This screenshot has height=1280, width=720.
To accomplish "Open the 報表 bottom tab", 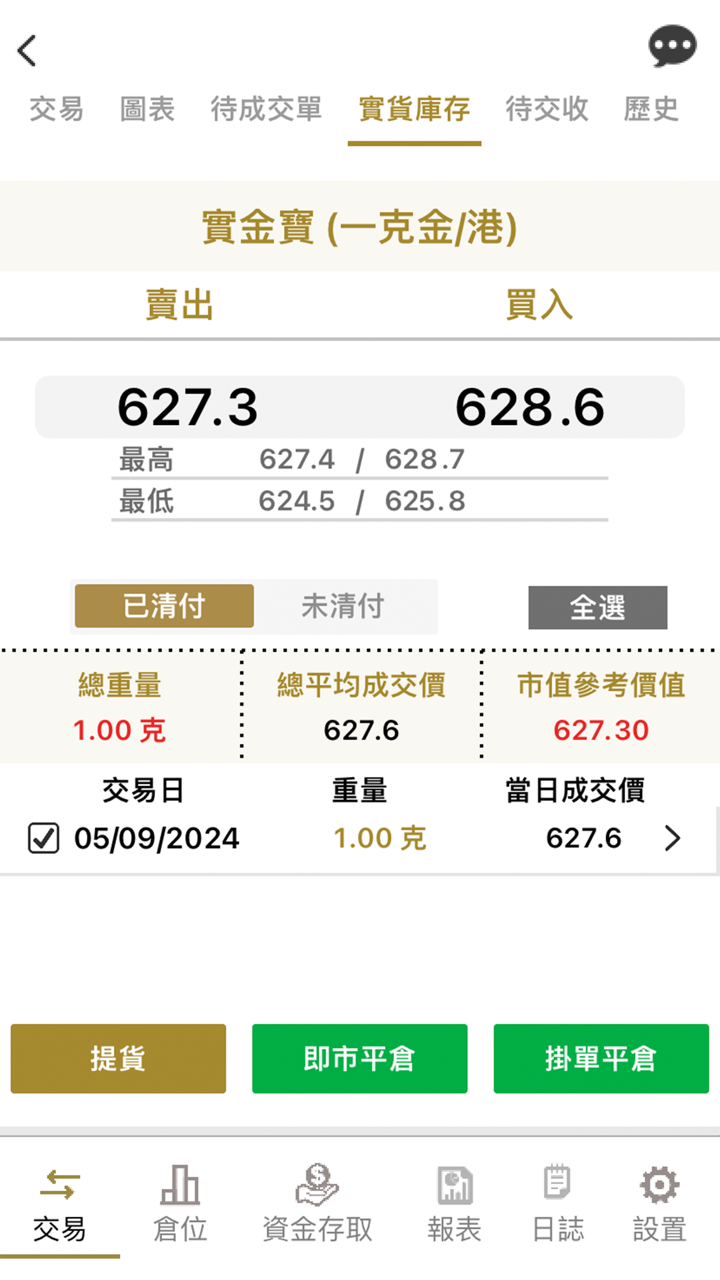I will 455,1203.
